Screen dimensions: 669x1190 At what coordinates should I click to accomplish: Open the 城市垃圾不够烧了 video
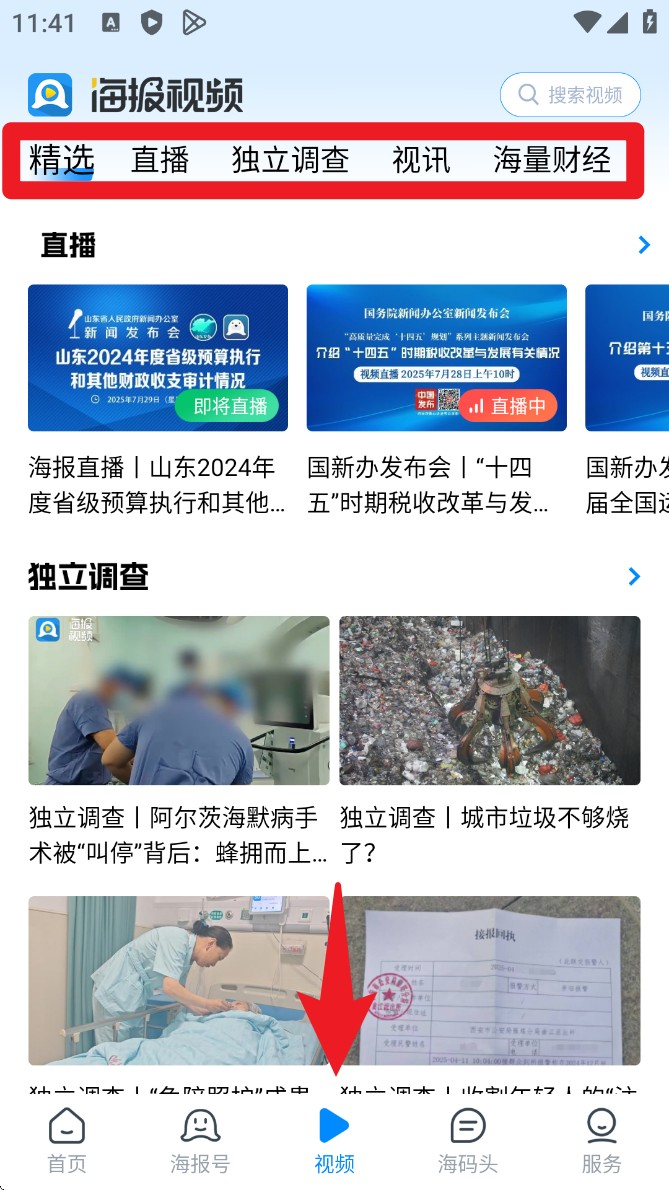click(x=489, y=700)
